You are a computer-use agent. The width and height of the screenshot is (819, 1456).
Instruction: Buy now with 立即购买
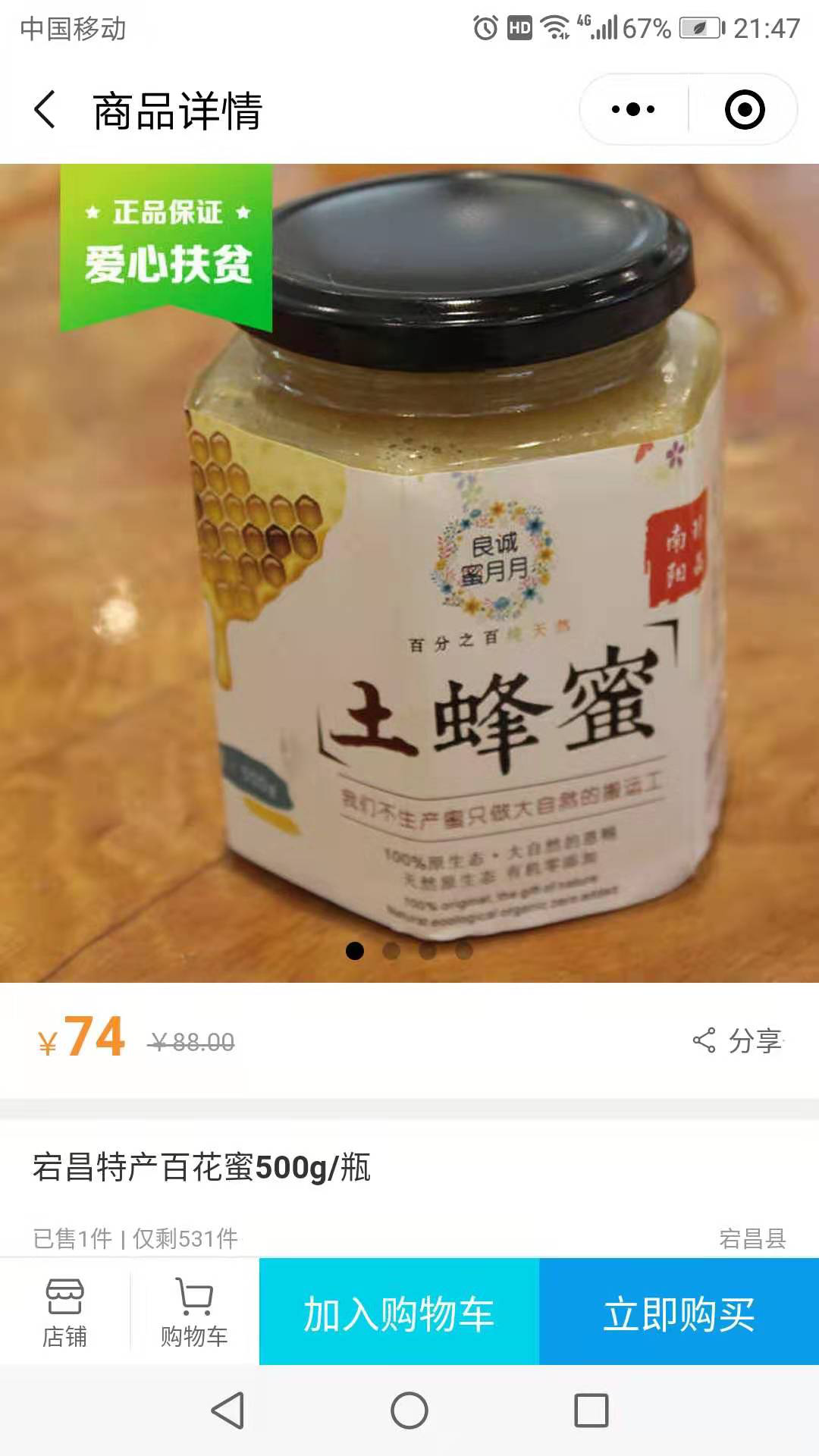coord(679,1313)
